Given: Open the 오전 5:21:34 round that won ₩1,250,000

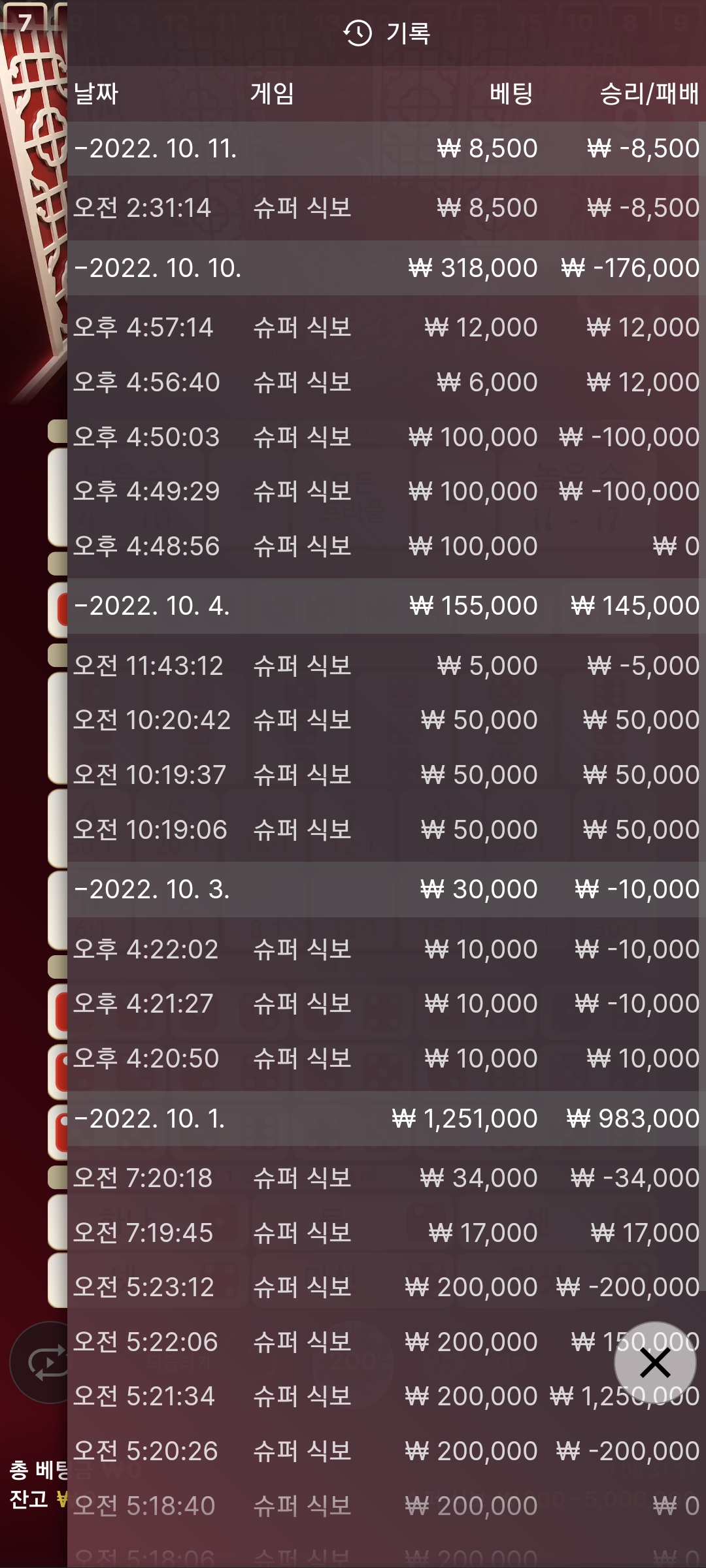Looking at the screenshot, I should click(386, 1396).
